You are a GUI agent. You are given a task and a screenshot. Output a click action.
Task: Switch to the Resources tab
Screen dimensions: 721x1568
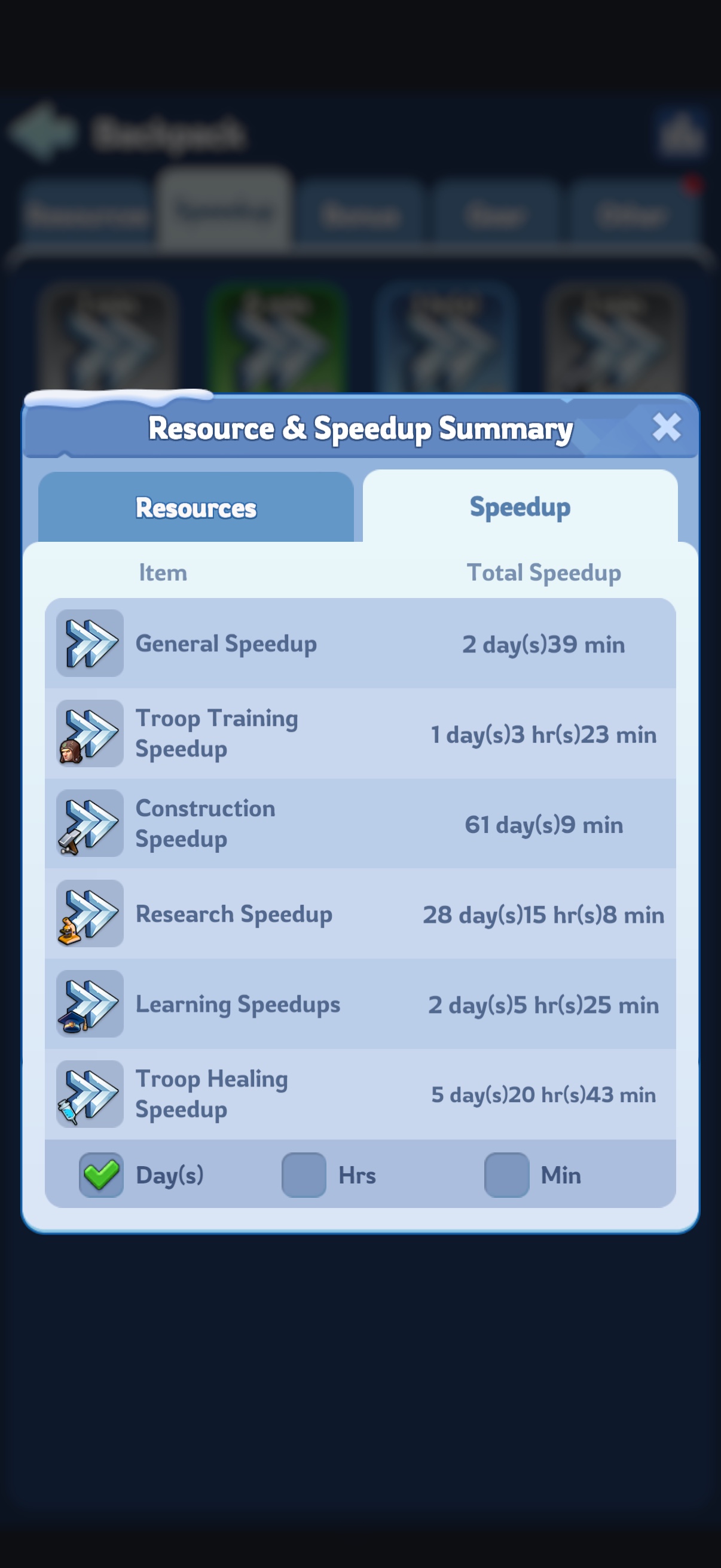(x=196, y=507)
